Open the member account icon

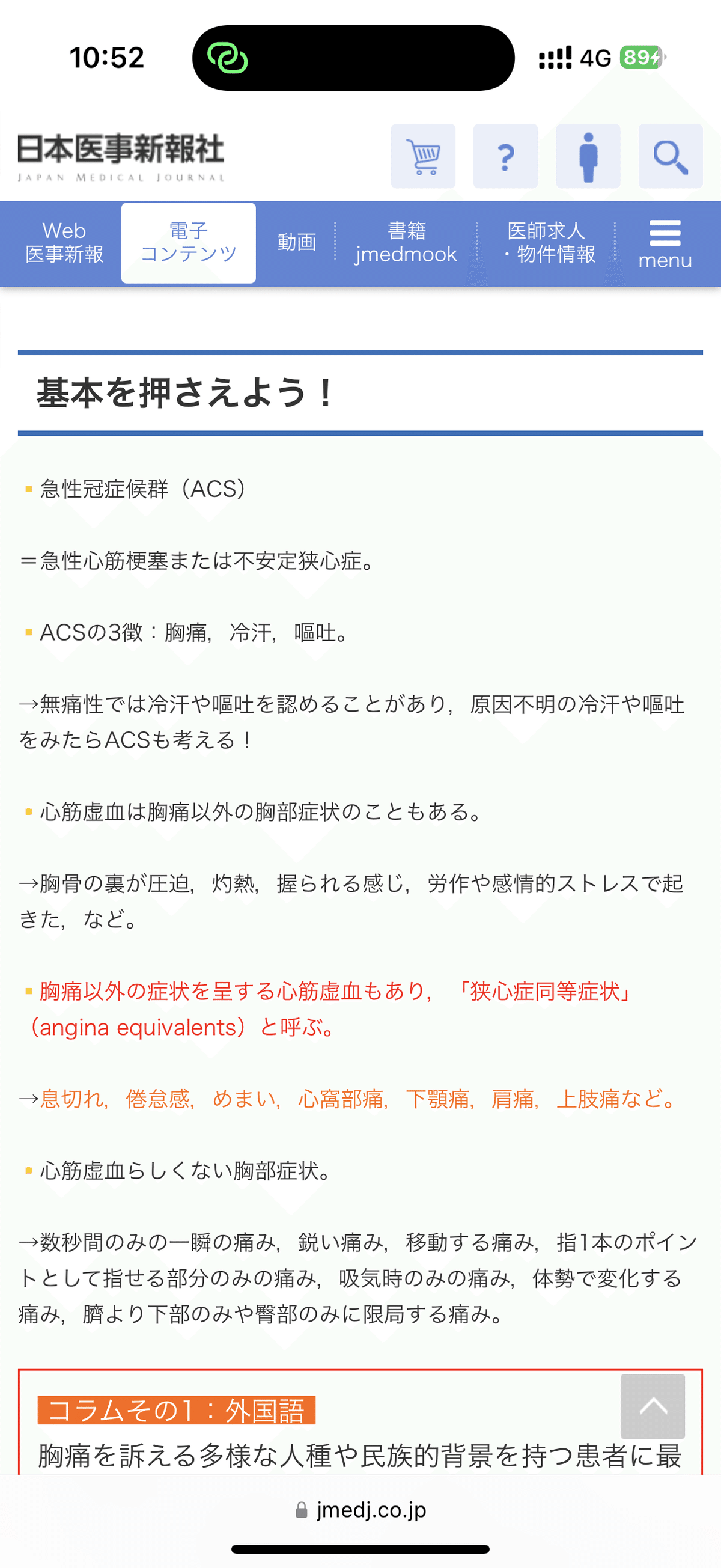coord(588,156)
